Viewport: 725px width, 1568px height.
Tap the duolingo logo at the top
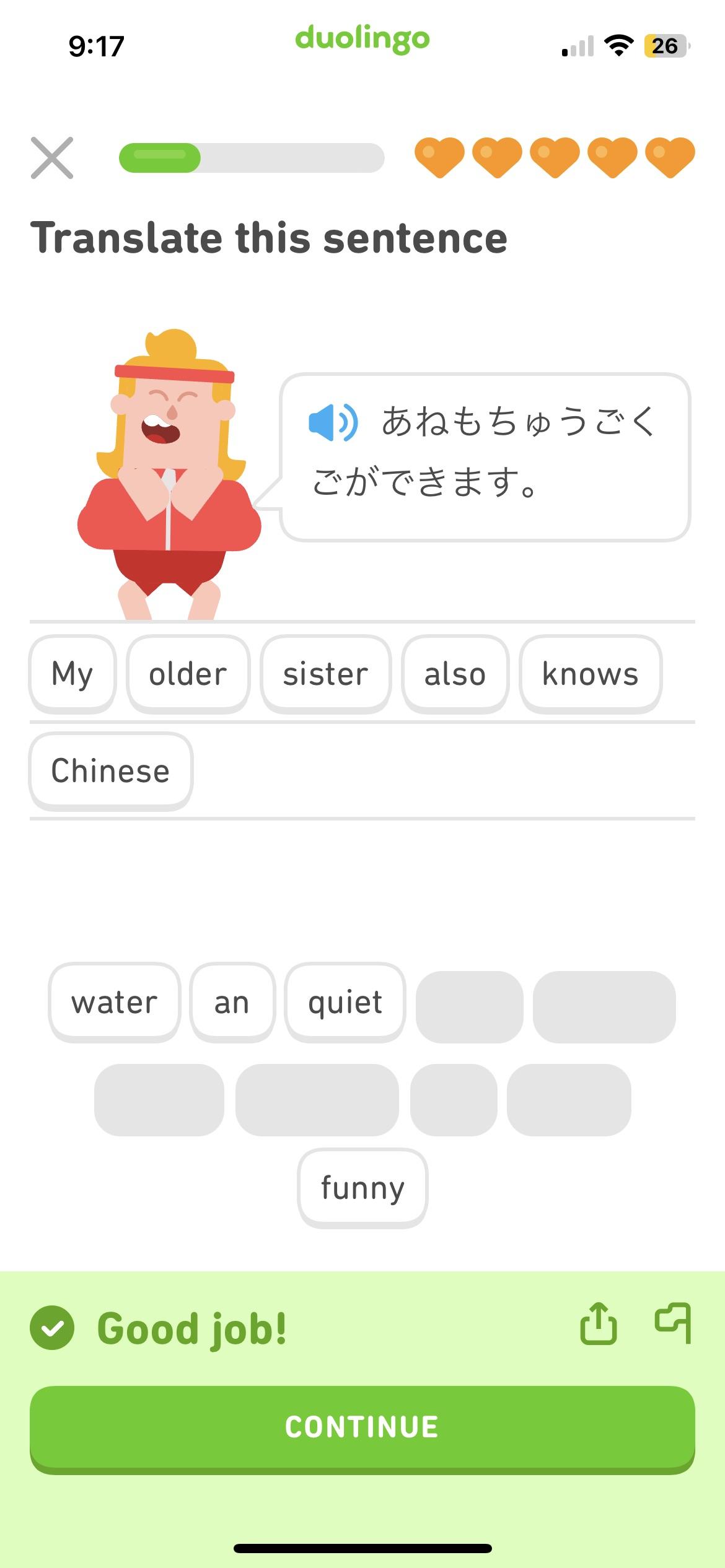[x=362, y=39]
